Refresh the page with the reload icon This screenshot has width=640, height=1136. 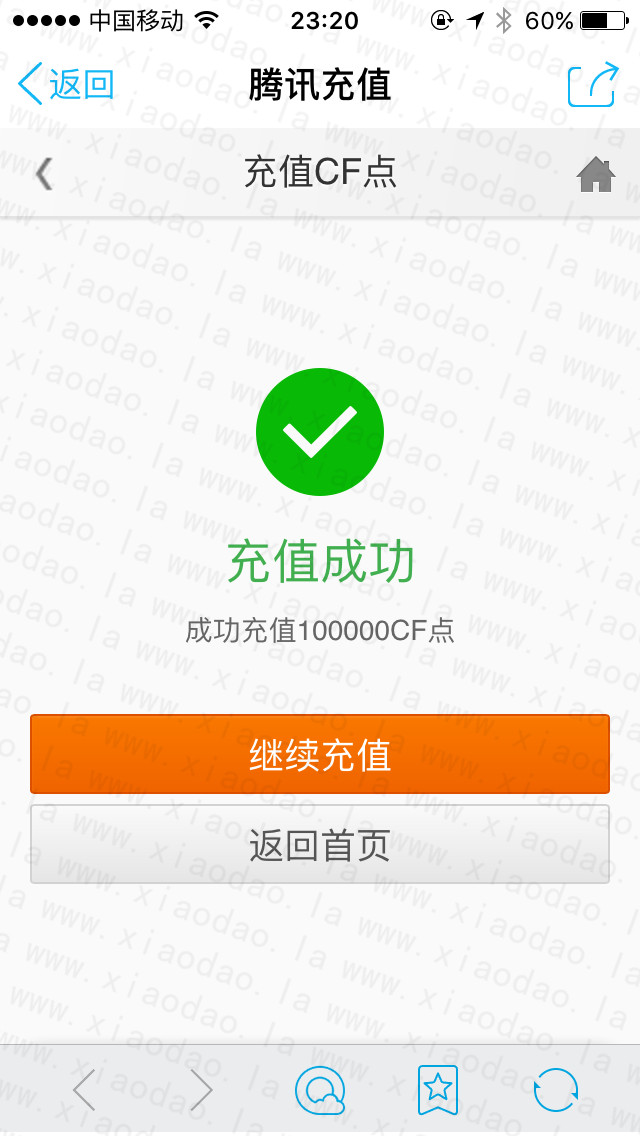click(x=556, y=1090)
